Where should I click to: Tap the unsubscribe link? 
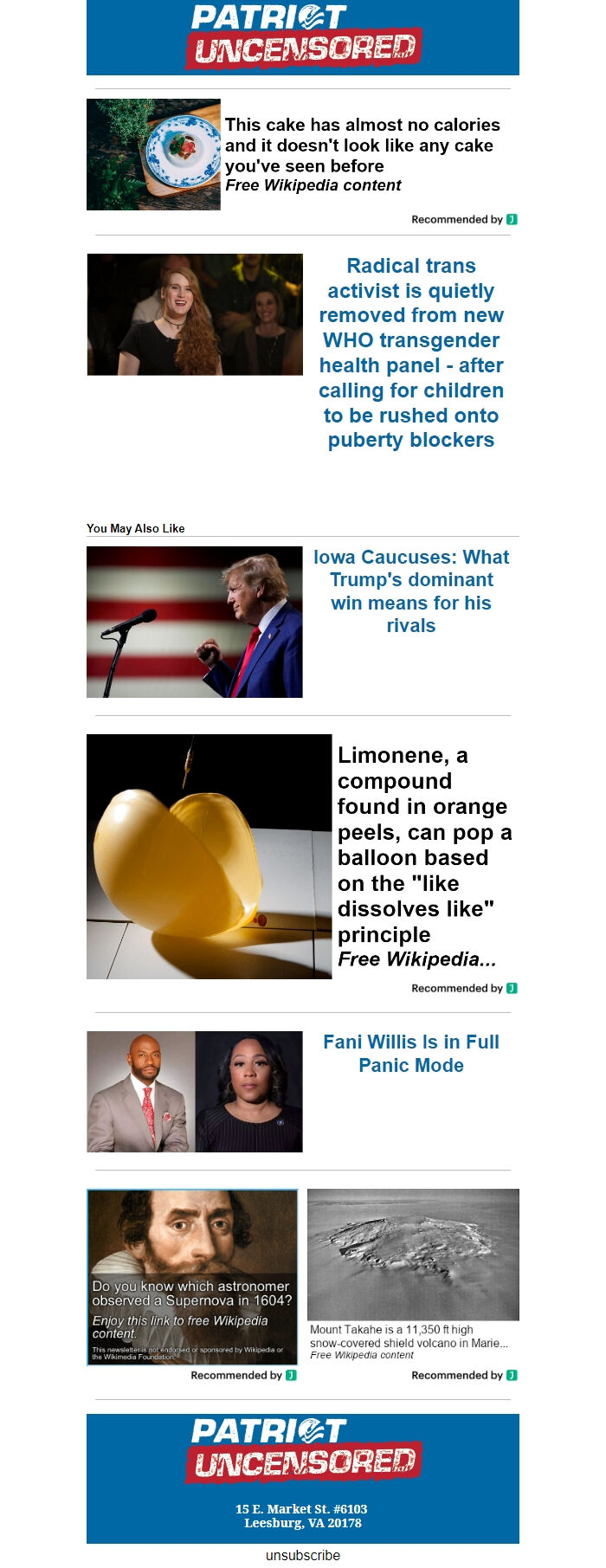point(303,1555)
